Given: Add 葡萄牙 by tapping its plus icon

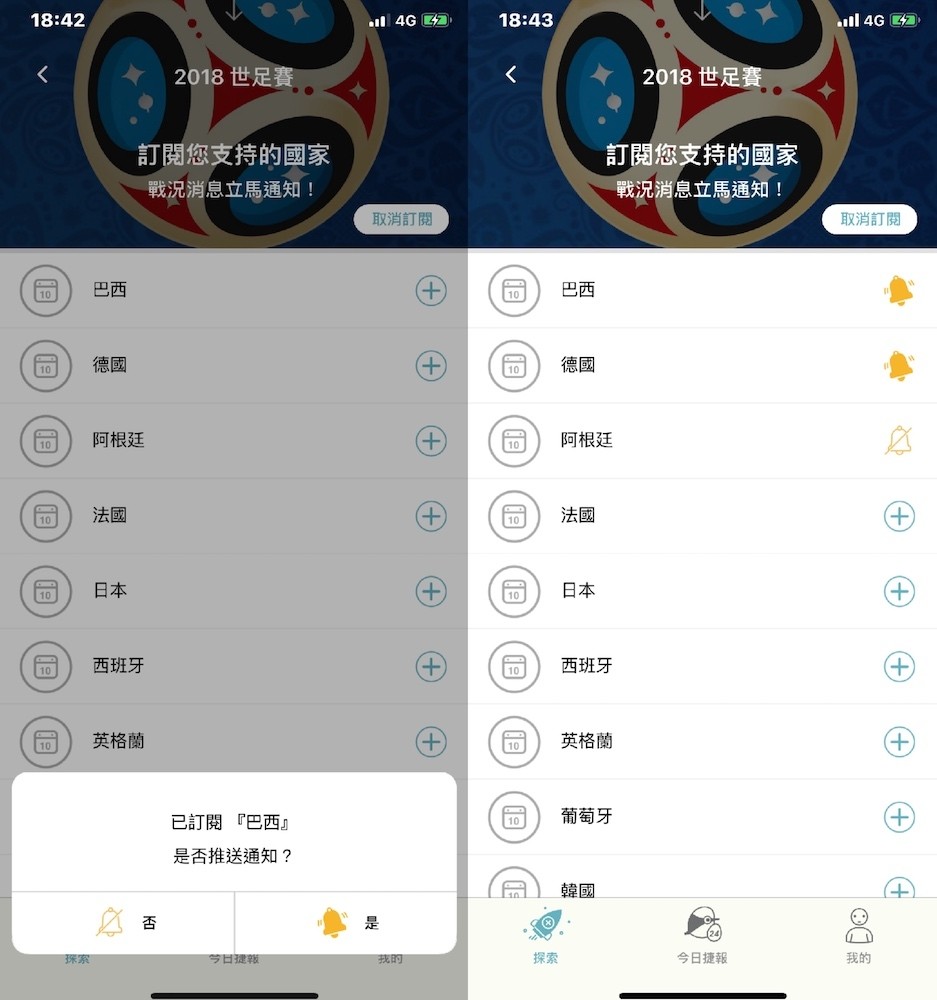Looking at the screenshot, I should click(899, 816).
